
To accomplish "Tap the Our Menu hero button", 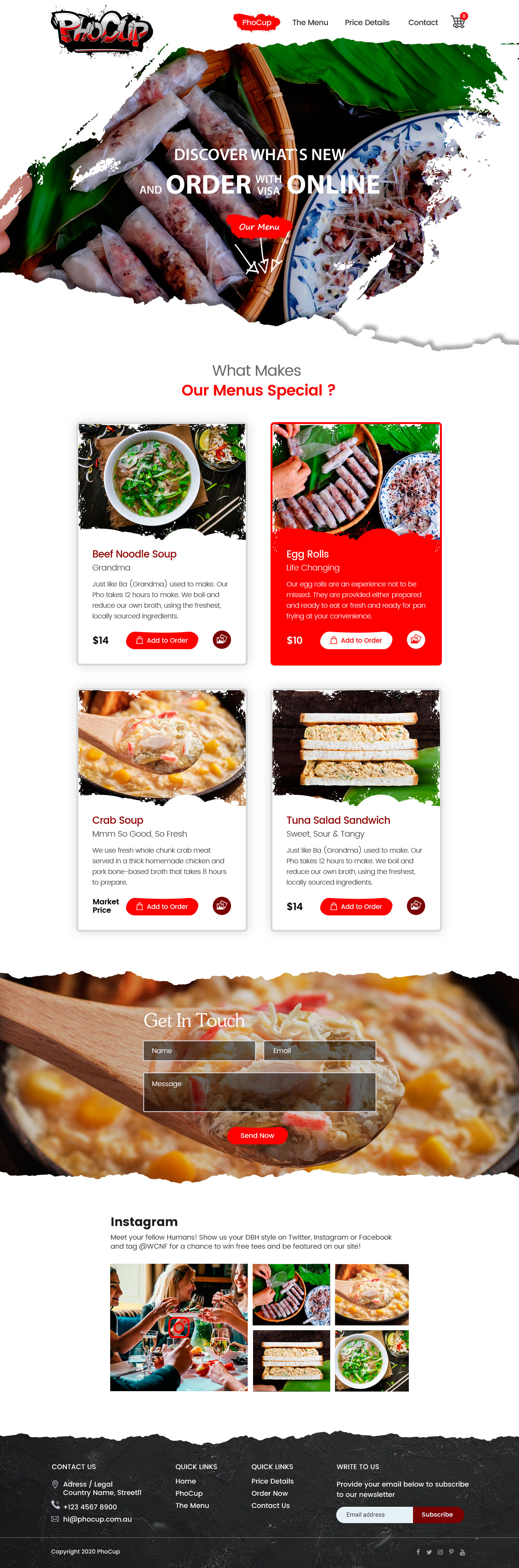I will click(259, 226).
